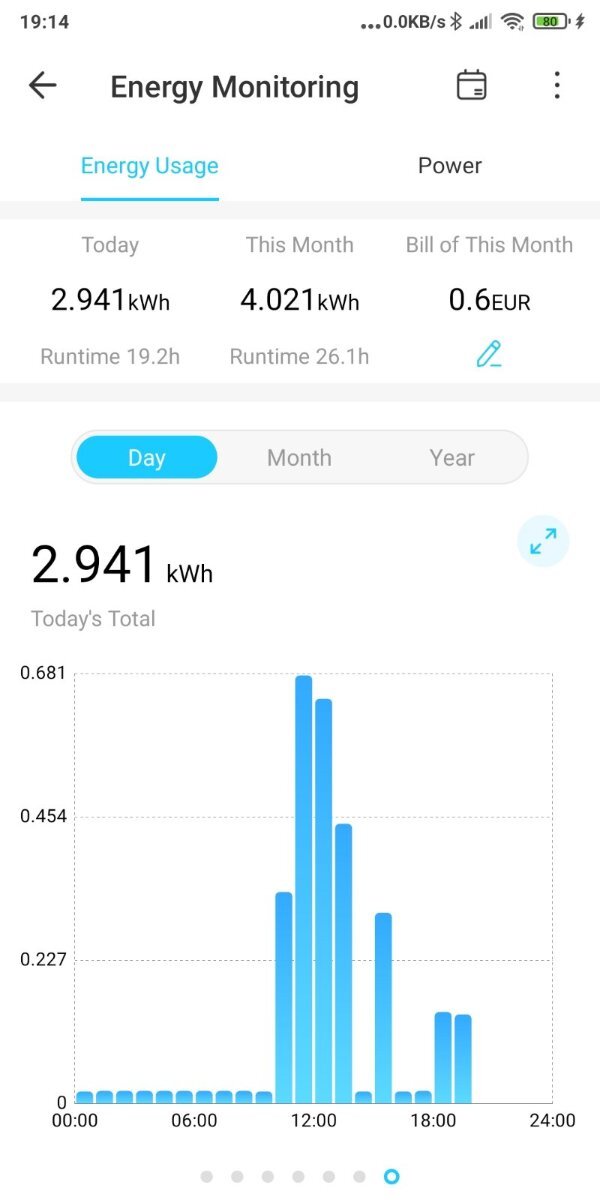Edit the monthly bill price

(x=488, y=354)
